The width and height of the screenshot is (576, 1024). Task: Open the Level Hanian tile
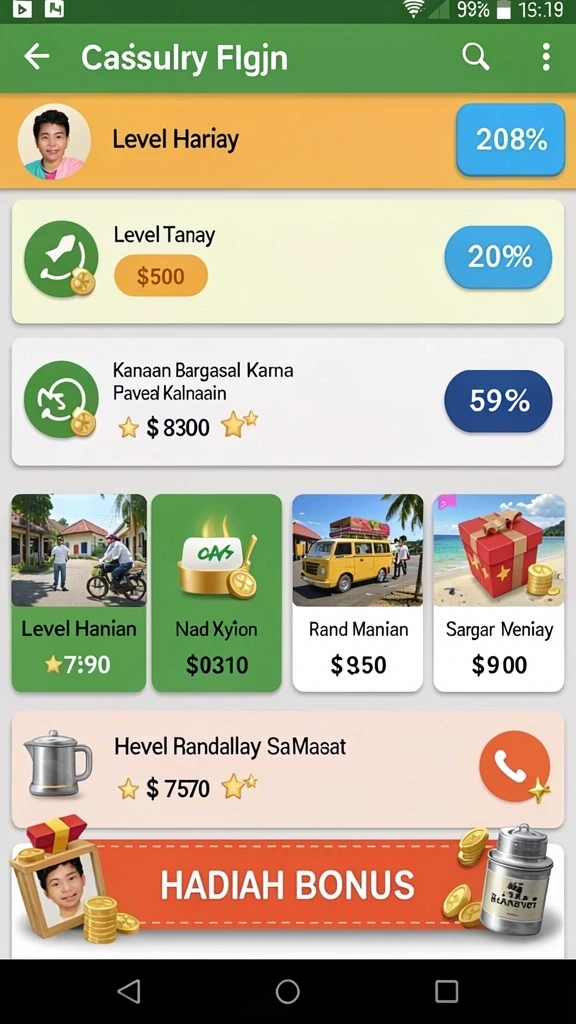pyautogui.click(x=79, y=592)
